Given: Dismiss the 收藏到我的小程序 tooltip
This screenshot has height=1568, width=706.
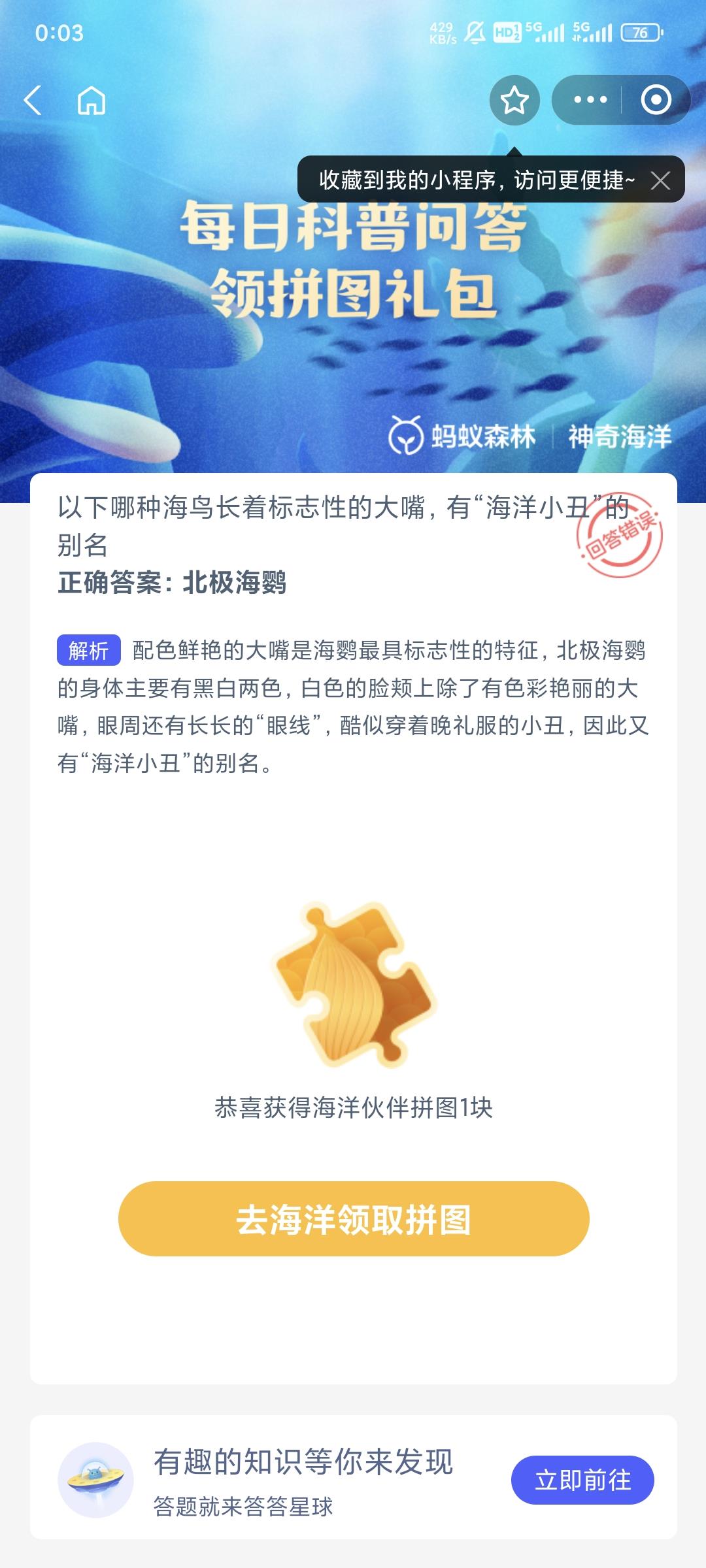Looking at the screenshot, I should [x=660, y=180].
